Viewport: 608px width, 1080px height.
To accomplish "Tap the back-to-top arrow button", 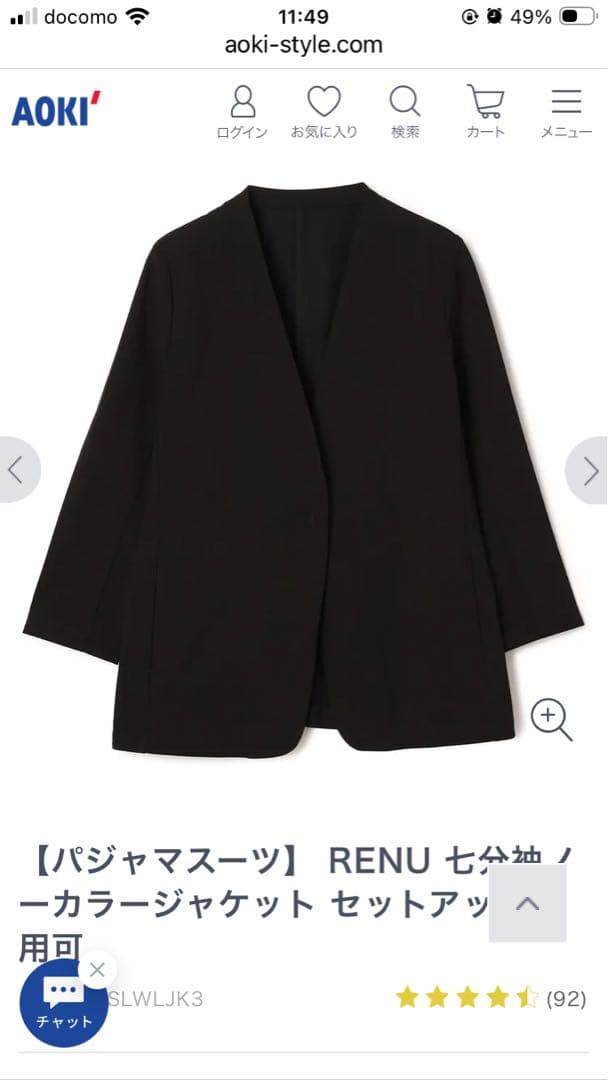I will (527, 903).
